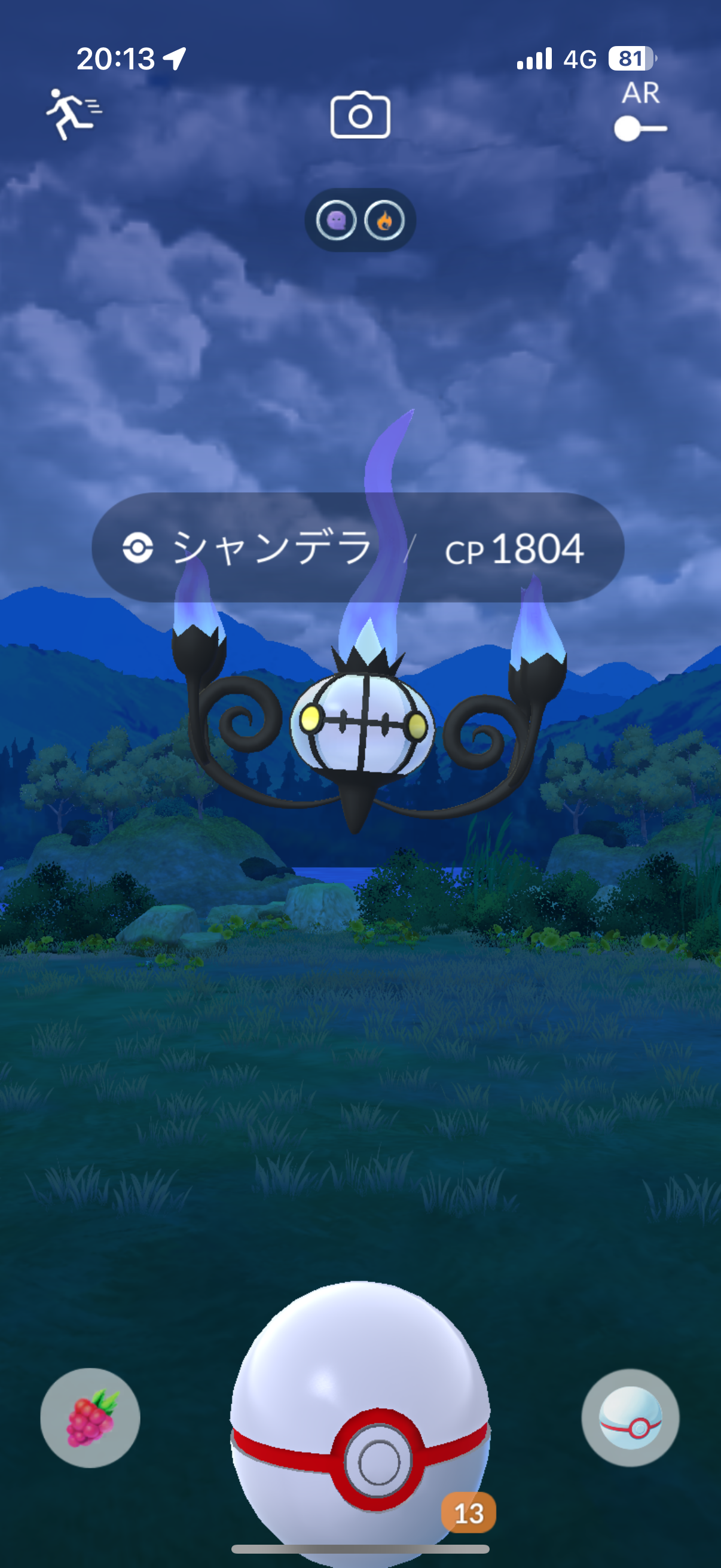Screen dimensions: 721x1568
Task: Open the berry selection menu
Action: click(x=90, y=1418)
